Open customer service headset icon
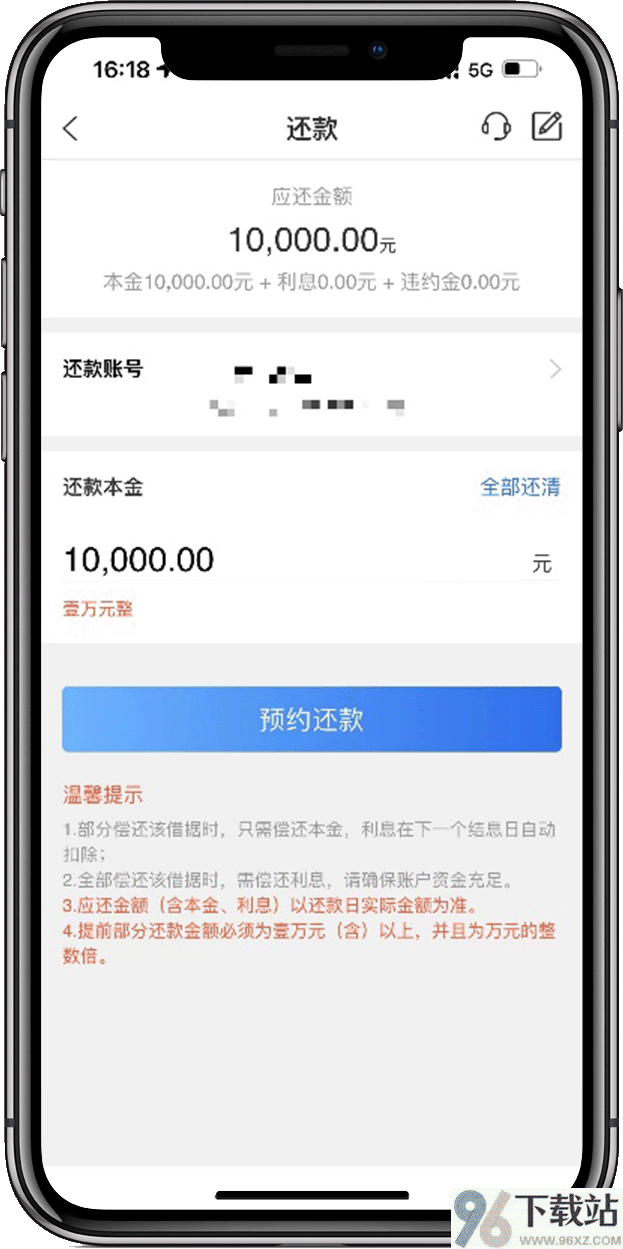Image resolution: width=623 pixels, height=1249 pixels. point(496,127)
